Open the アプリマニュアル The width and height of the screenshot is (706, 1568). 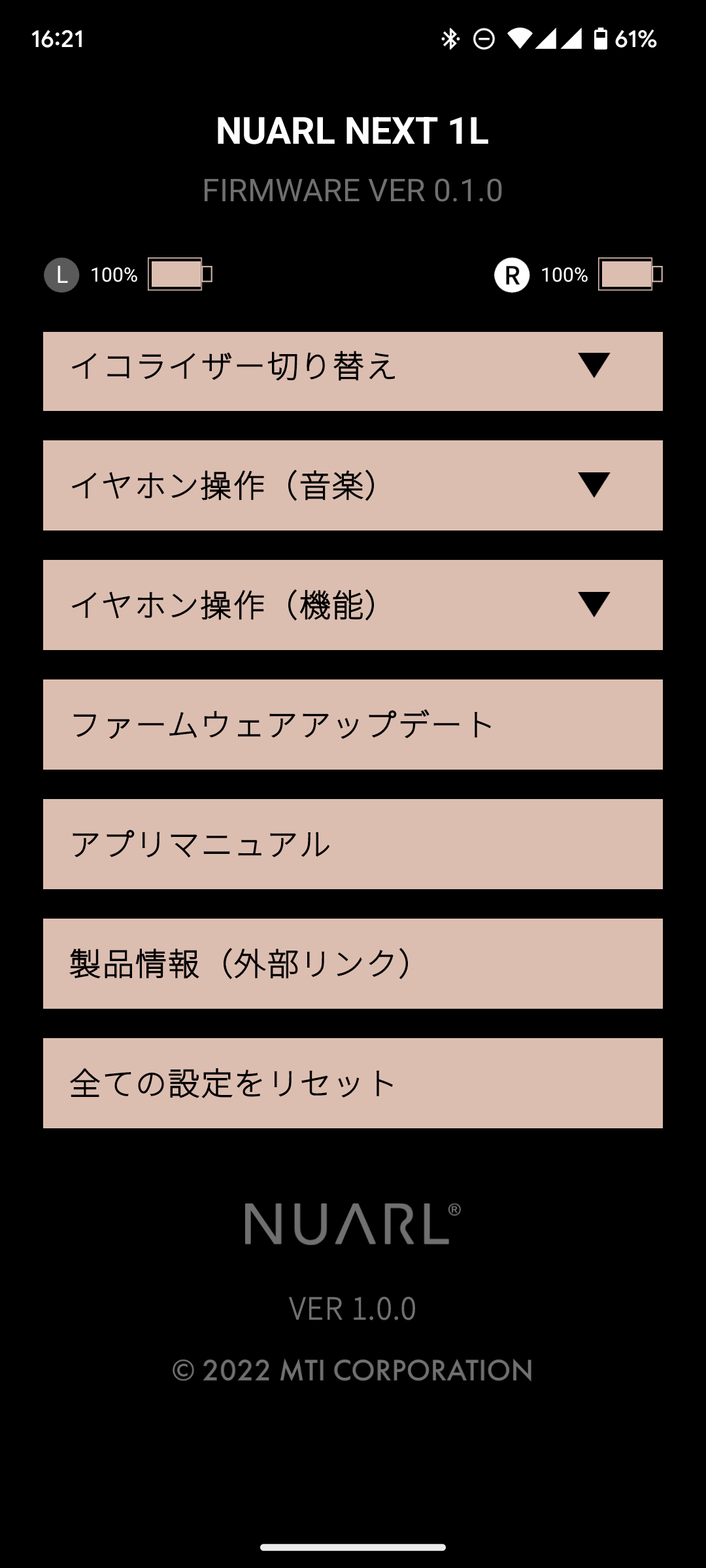click(x=353, y=844)
